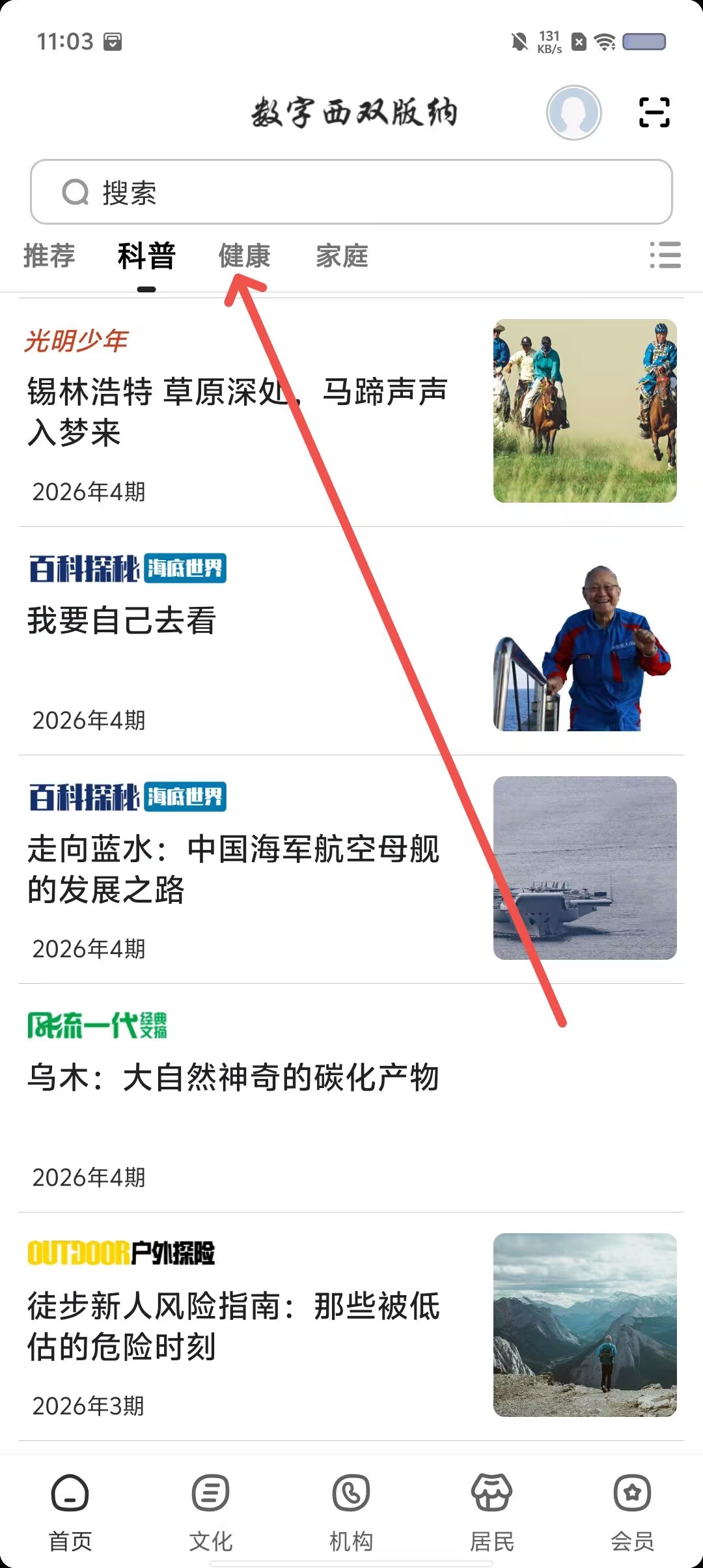The image size is (703, 1568).
Task: Switch to the 家庭 tab
Action: (342, 255)
